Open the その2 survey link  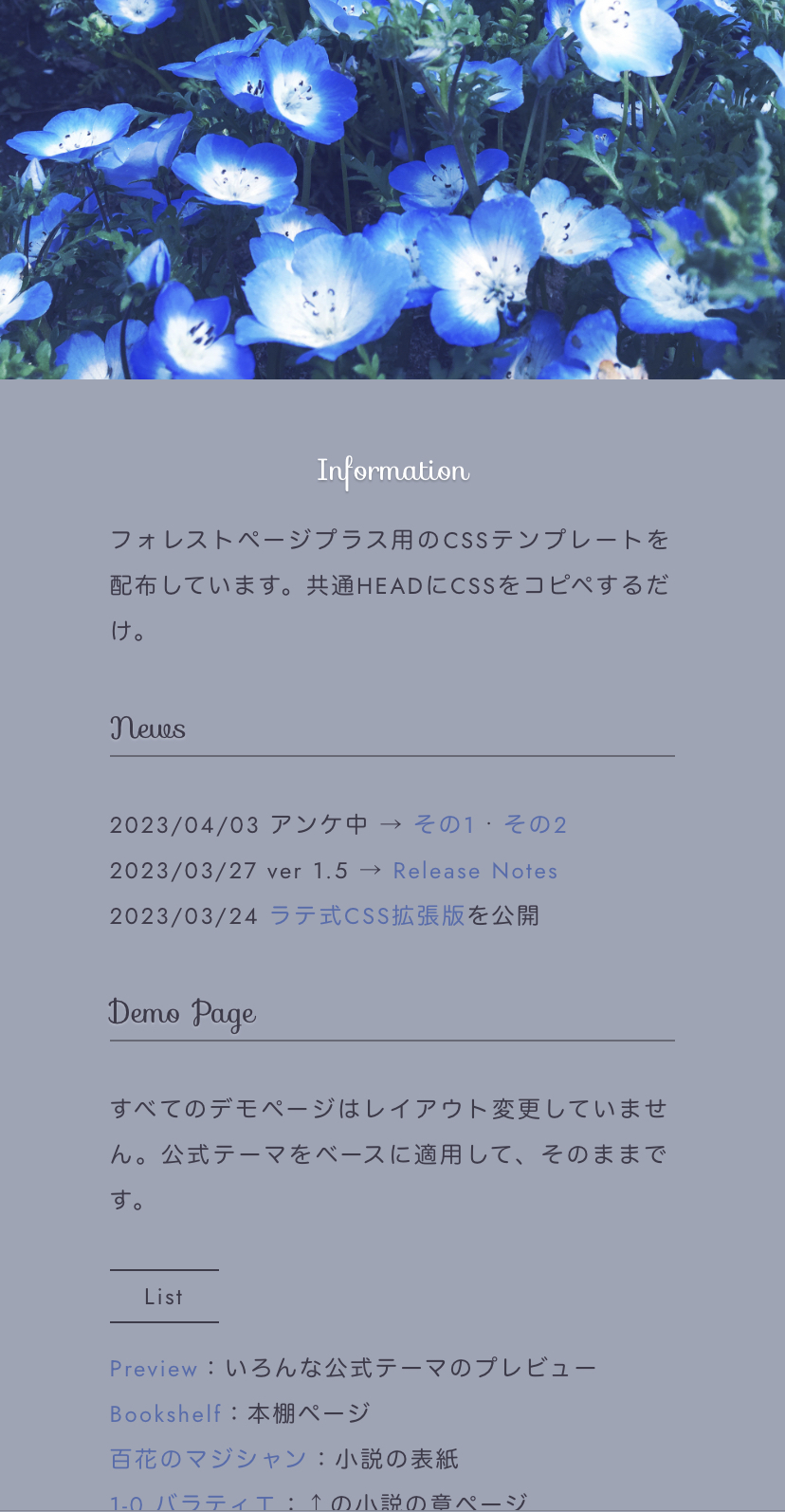[x=536, y=824]
